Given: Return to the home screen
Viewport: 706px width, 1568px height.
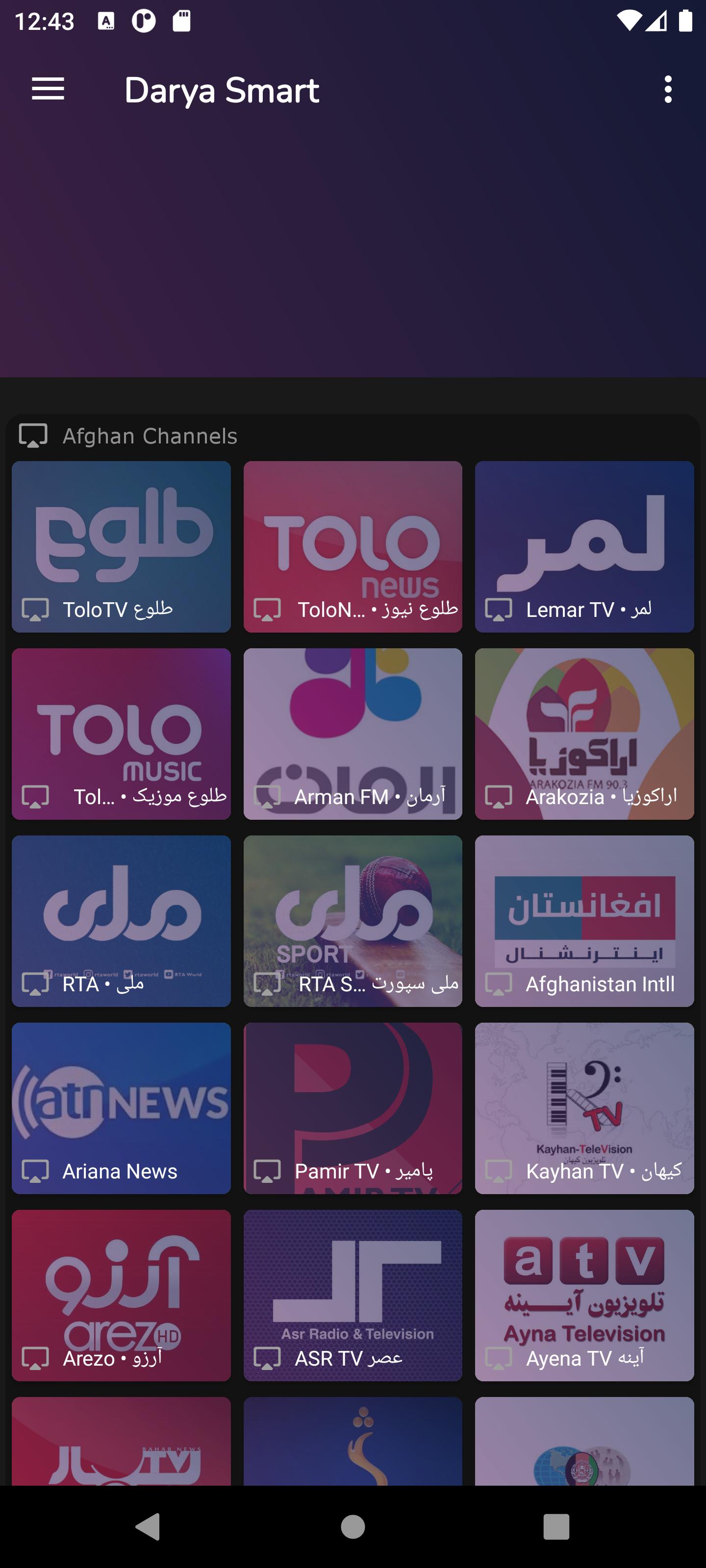Looking at the screenshot, I should tap(353, 1526).
